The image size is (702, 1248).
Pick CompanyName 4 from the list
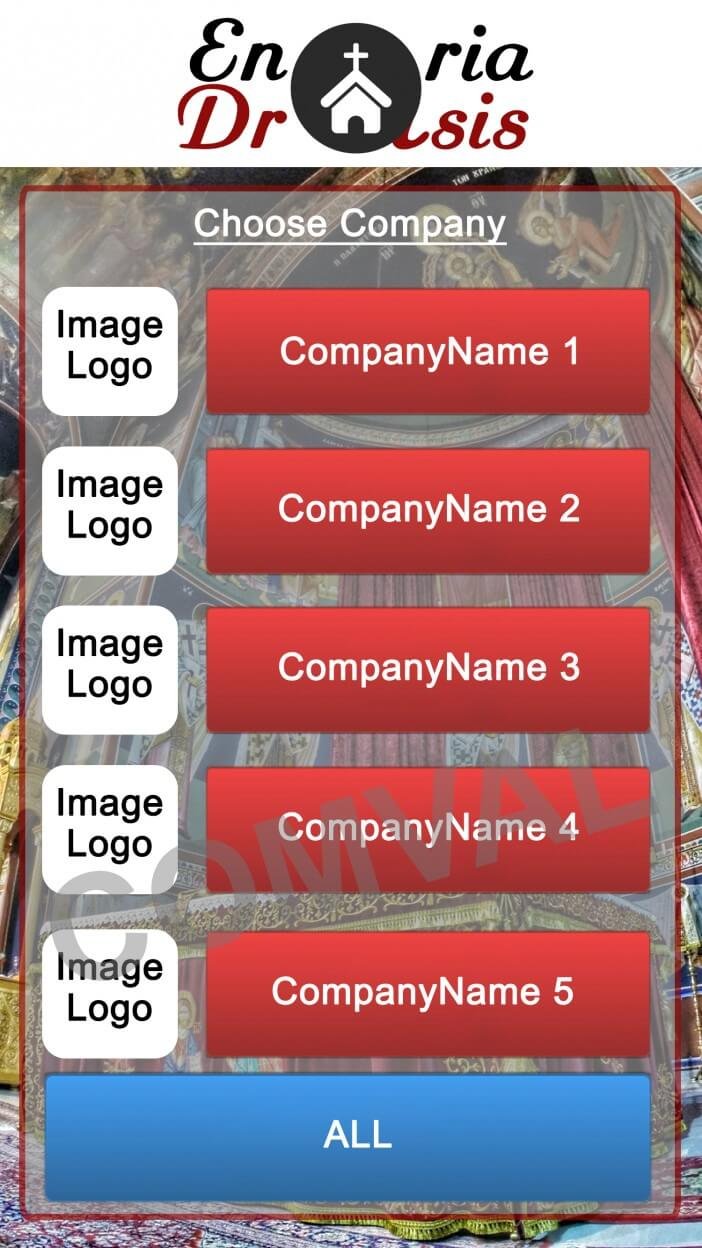point(428,828)
